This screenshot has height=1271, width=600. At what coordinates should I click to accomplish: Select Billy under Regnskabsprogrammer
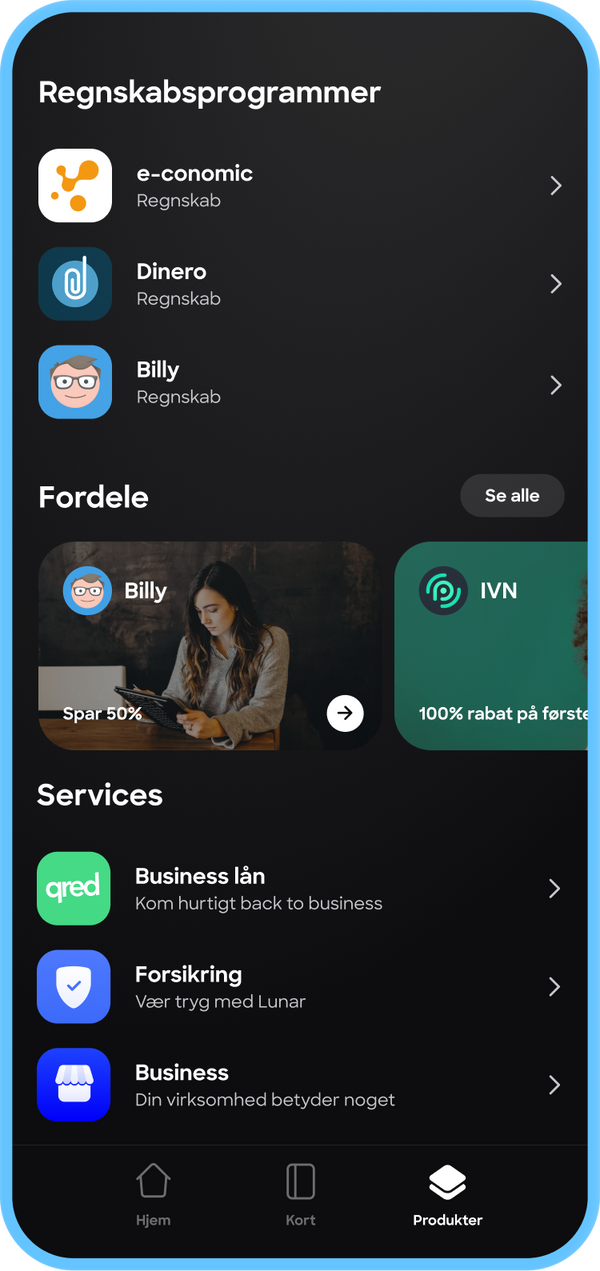(300, 383)
